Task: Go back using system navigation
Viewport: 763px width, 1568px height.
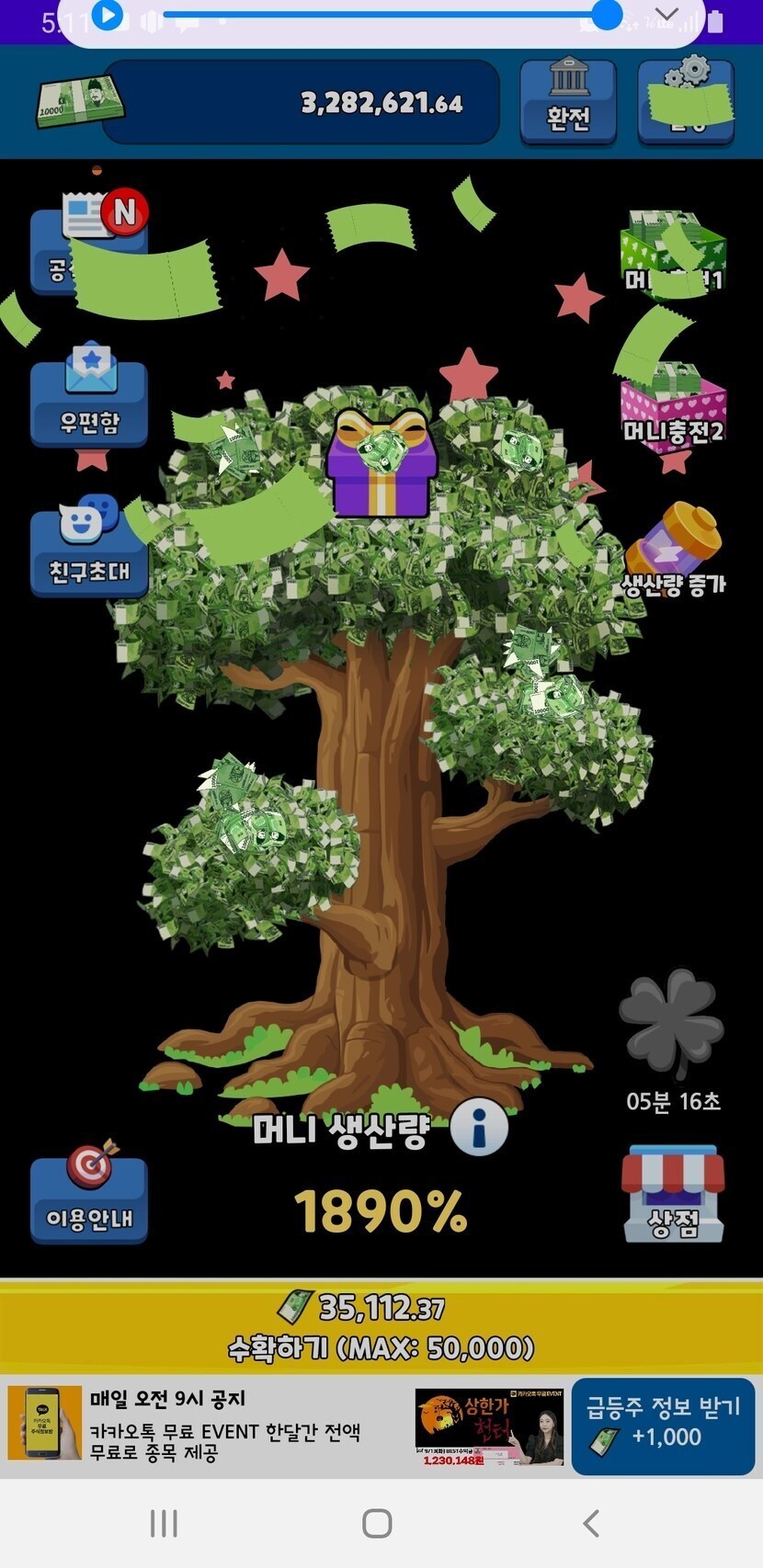Action: click(591, 1523)
